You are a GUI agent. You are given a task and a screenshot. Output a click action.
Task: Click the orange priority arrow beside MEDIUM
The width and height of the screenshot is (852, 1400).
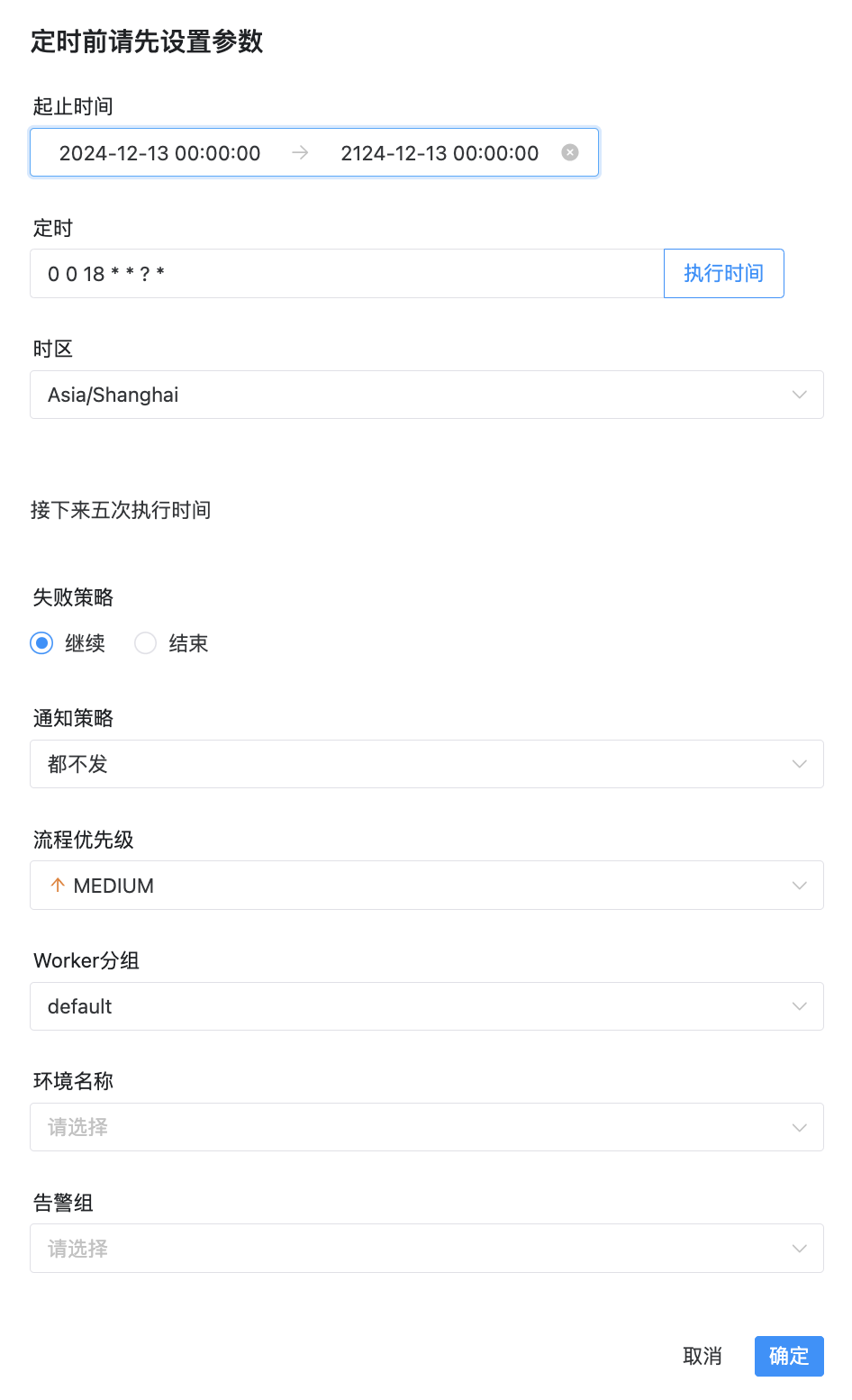[x=57, y=885]
